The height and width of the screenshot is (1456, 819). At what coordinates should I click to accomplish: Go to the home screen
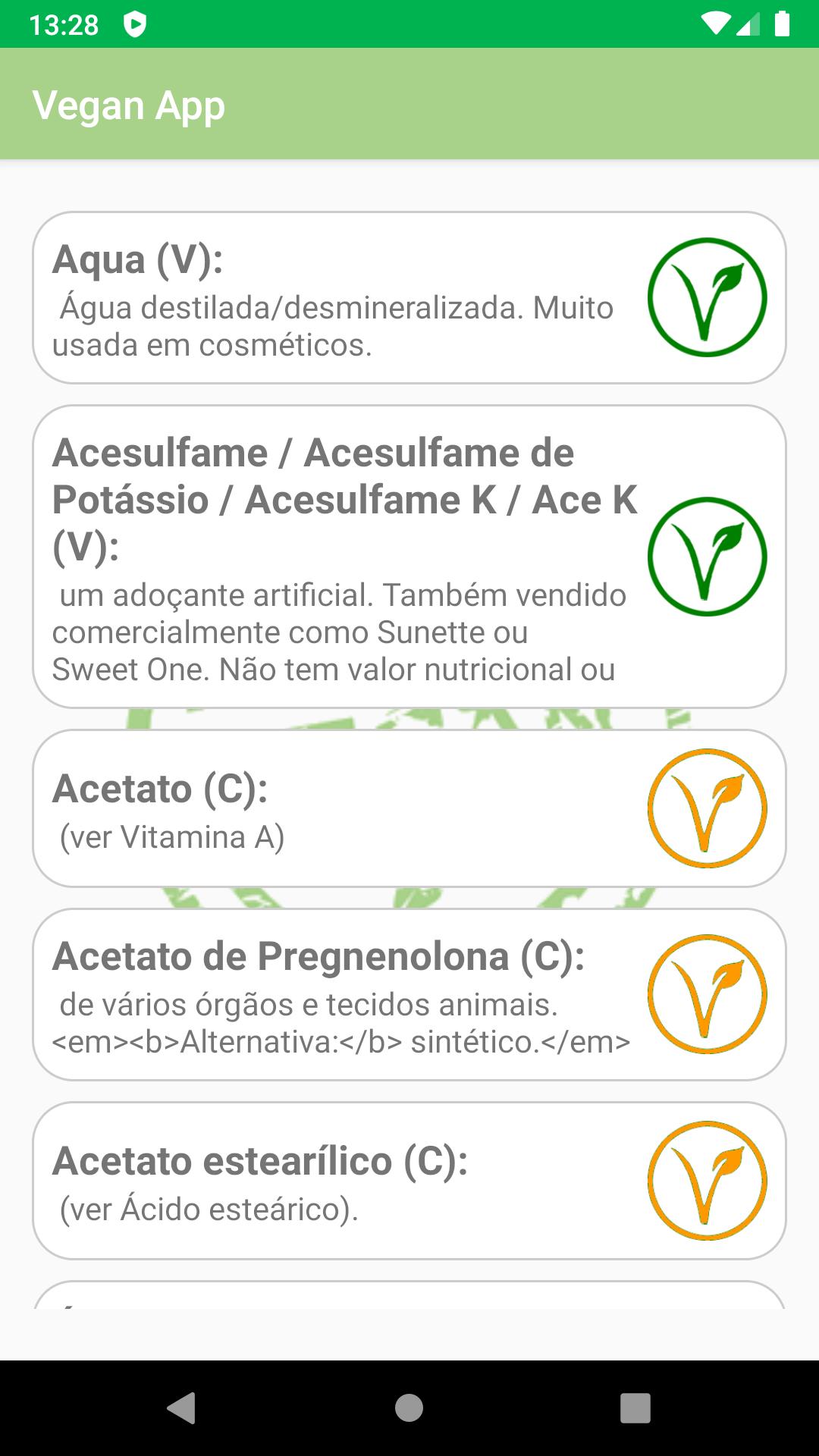(409, 1408)
